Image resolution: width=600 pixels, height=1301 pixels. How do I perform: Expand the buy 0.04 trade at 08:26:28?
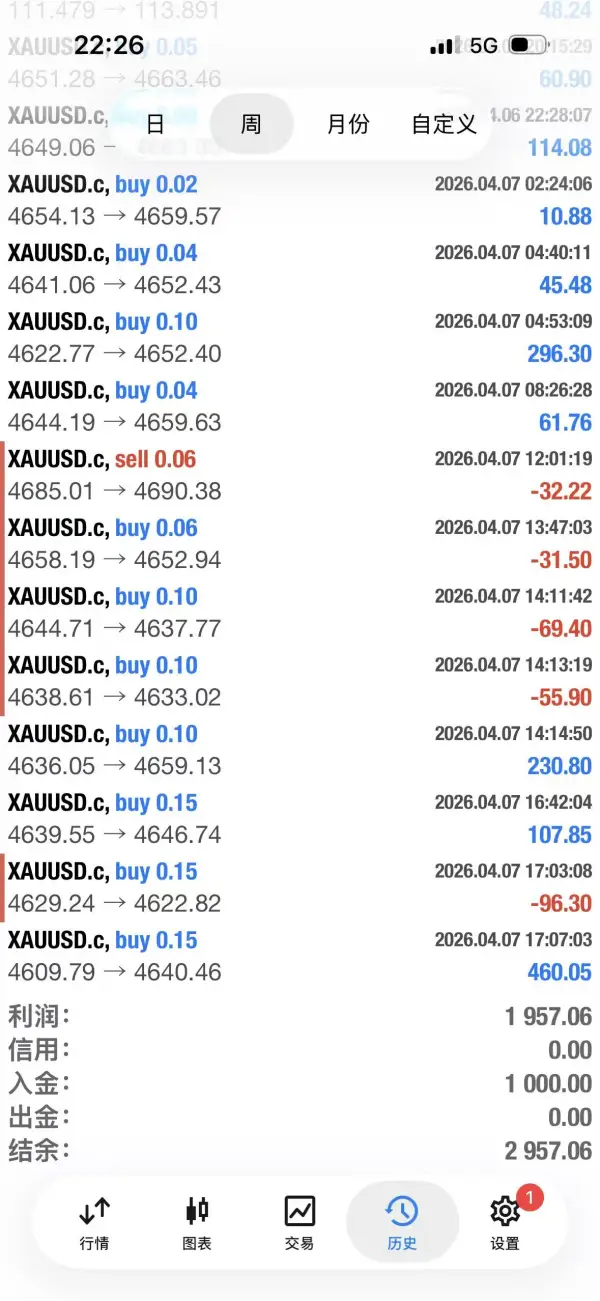click(300, 406)
